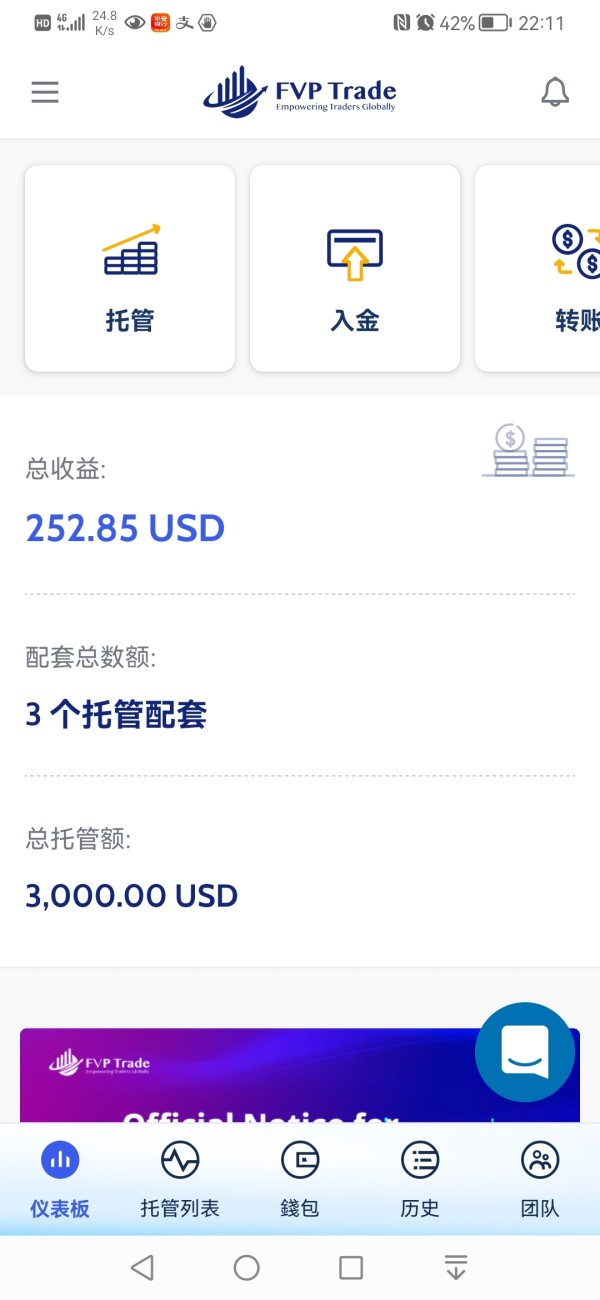The width and height of the screenshot is (600, 1300).
Task: Select the 入金 deposit card
Action: click(x=355, y=268)
